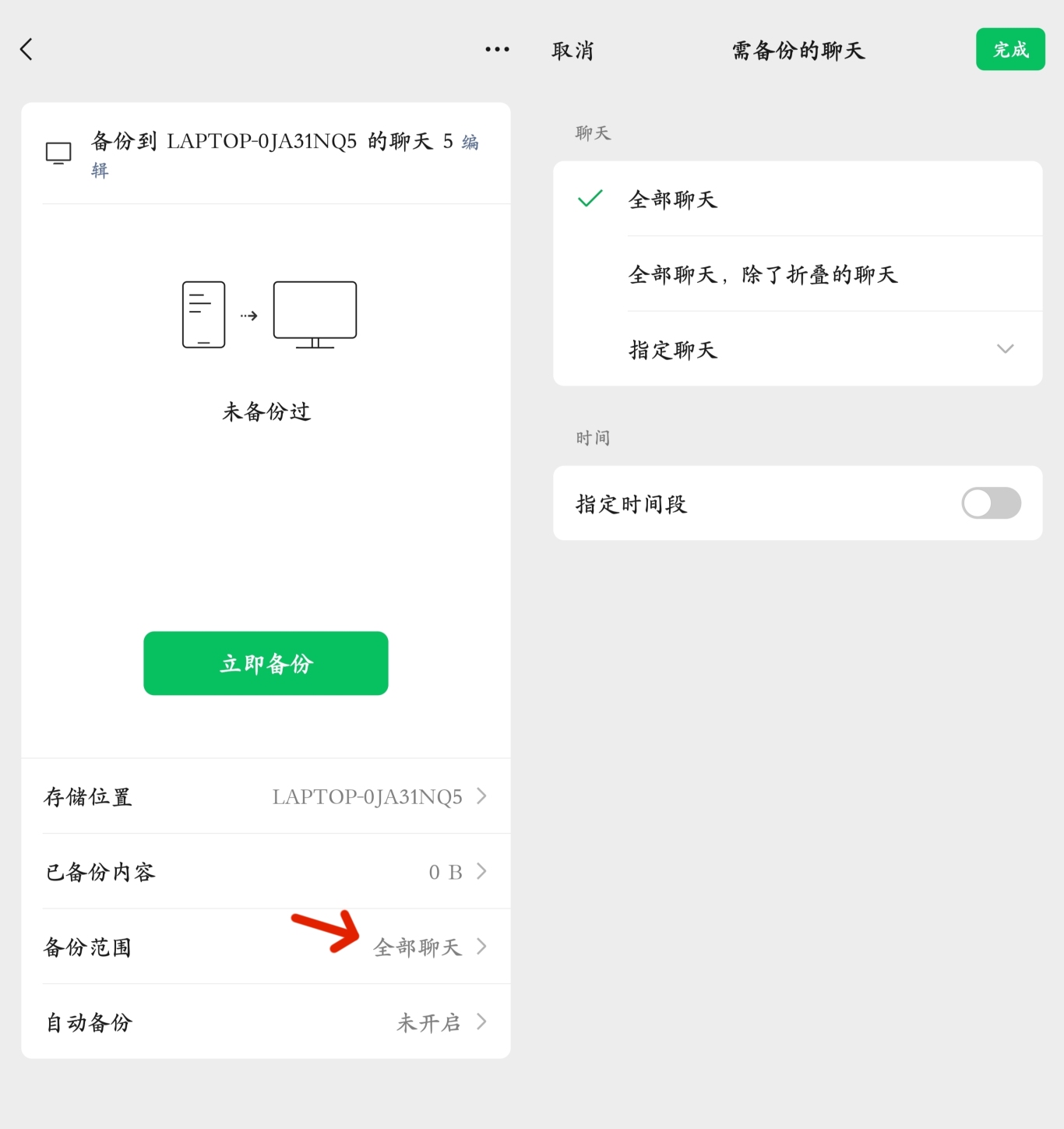
Task: Open 存储位置 storage location row
Action: click(x=266, y=796)
